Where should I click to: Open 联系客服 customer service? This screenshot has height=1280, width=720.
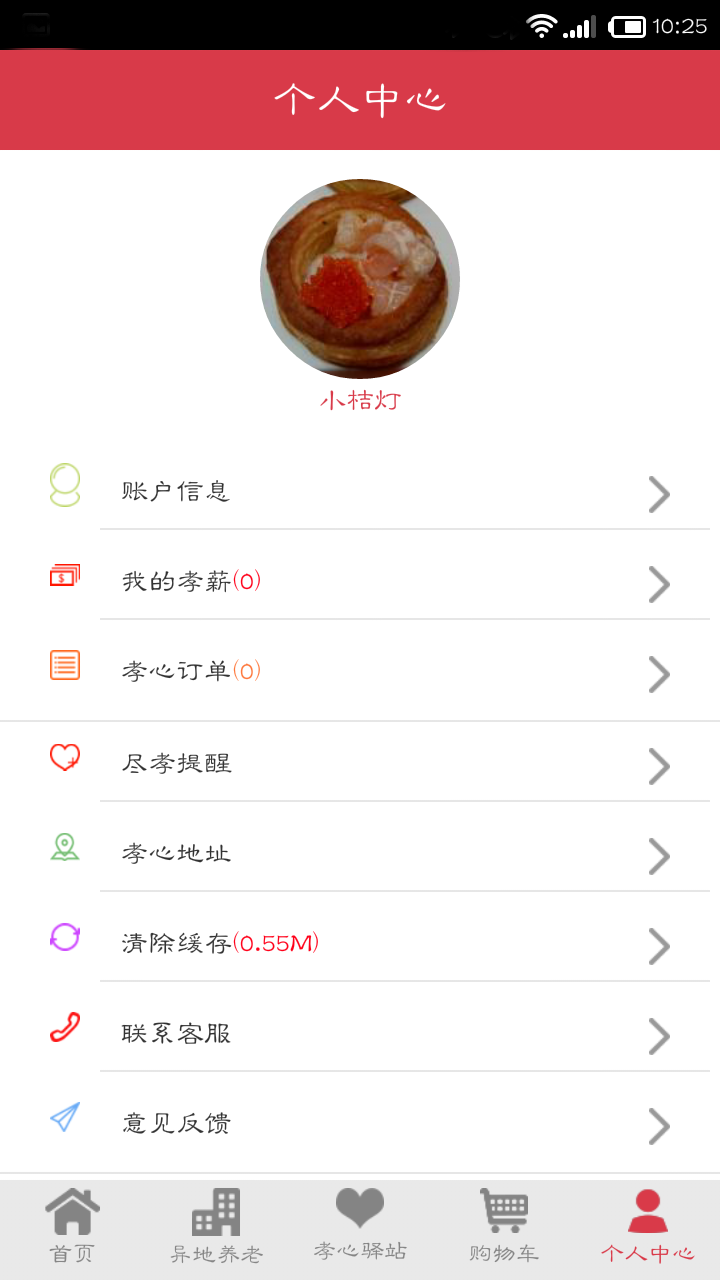click(360, 1033)
